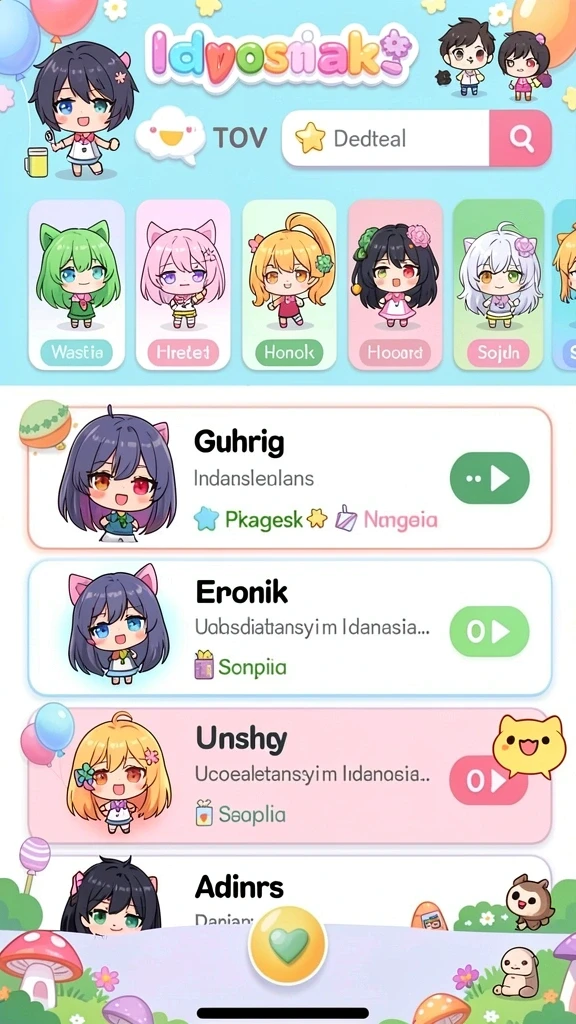Play Guhrig with the green play button
This screenshot has height=1024, width=576.
click(490, 479)
